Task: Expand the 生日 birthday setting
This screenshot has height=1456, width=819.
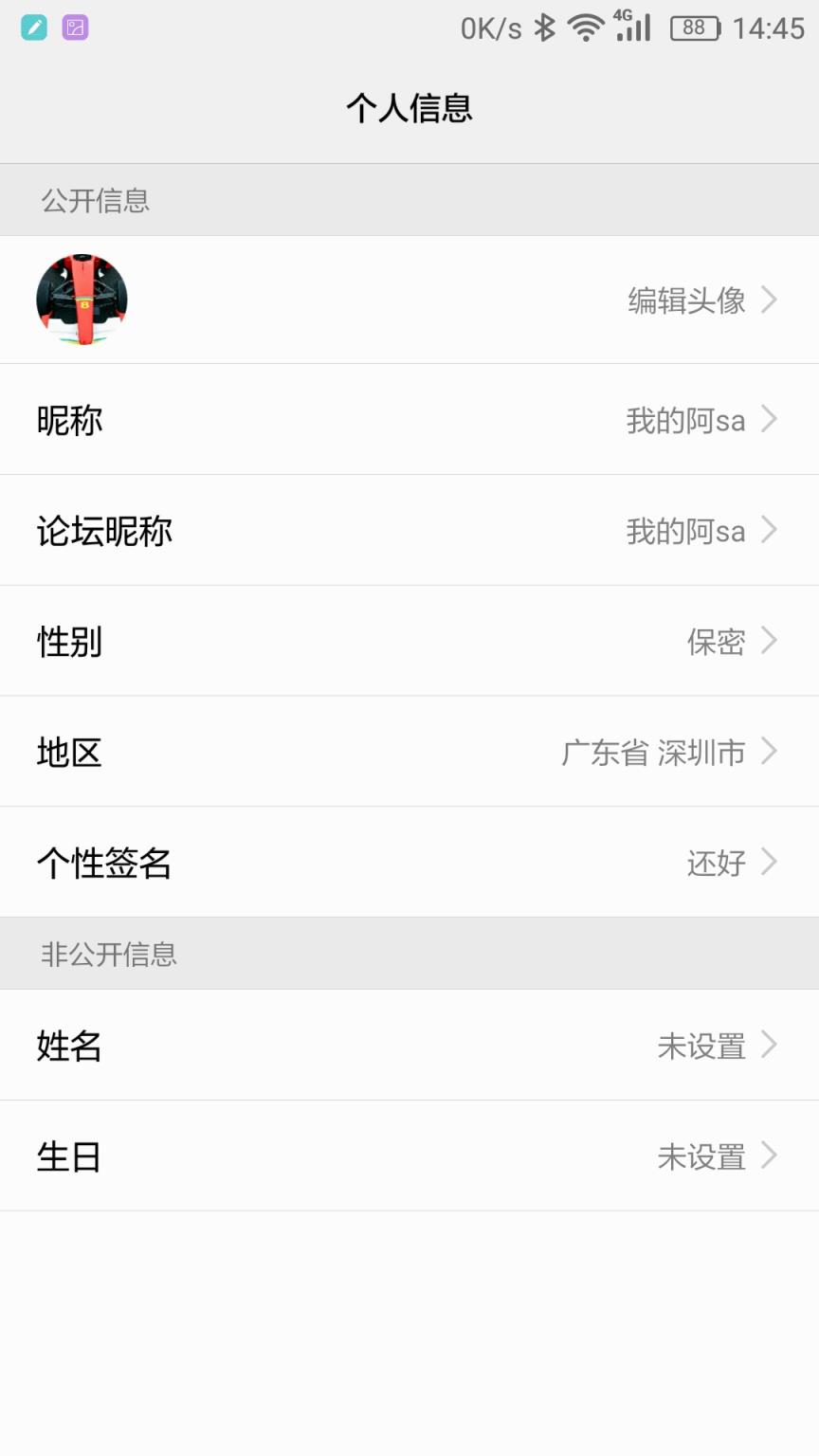Action: pos(409,1156)
